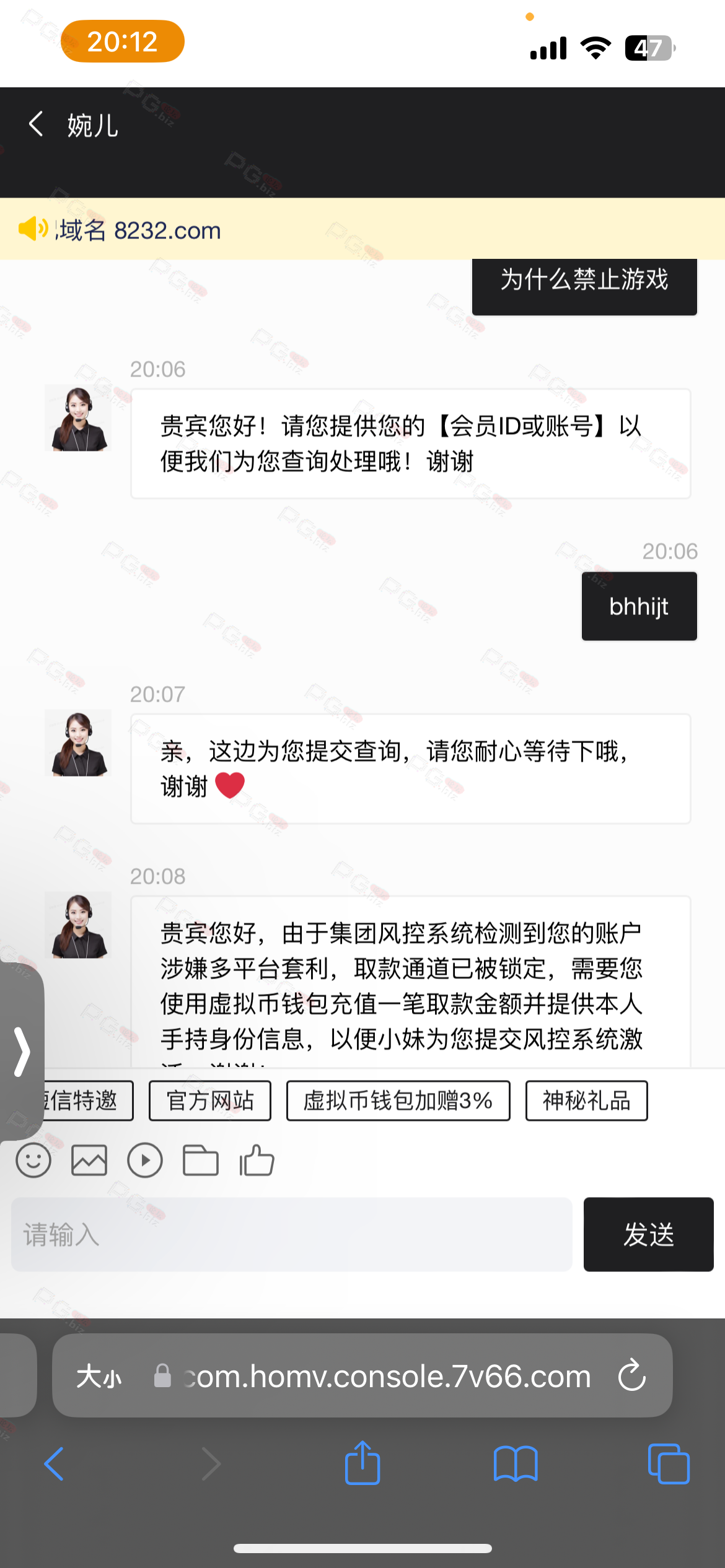The height and width of the screenshot is (1568, 725).
Task: Reload the page in Safari
Action: click(632, 1375)
